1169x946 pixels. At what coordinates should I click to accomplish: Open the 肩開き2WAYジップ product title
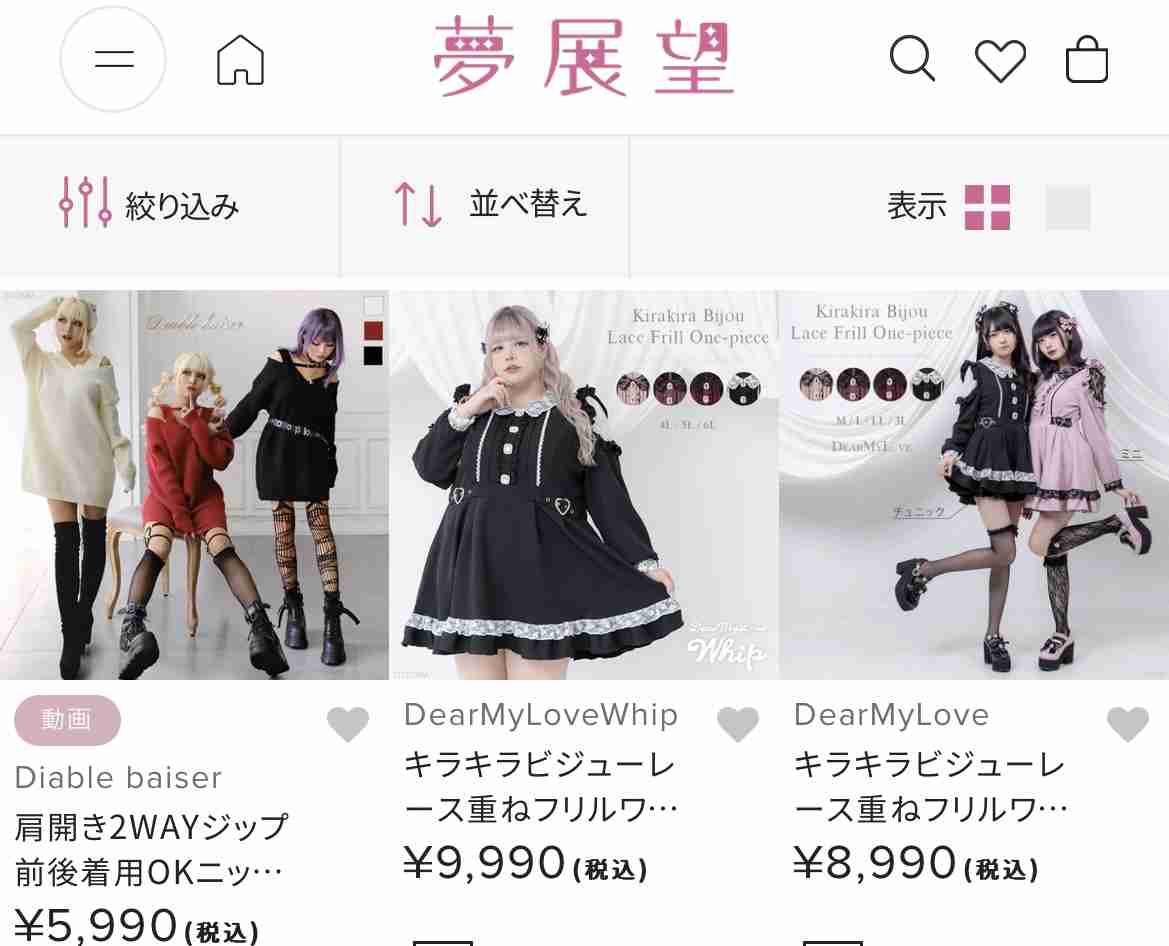(152, 850)
